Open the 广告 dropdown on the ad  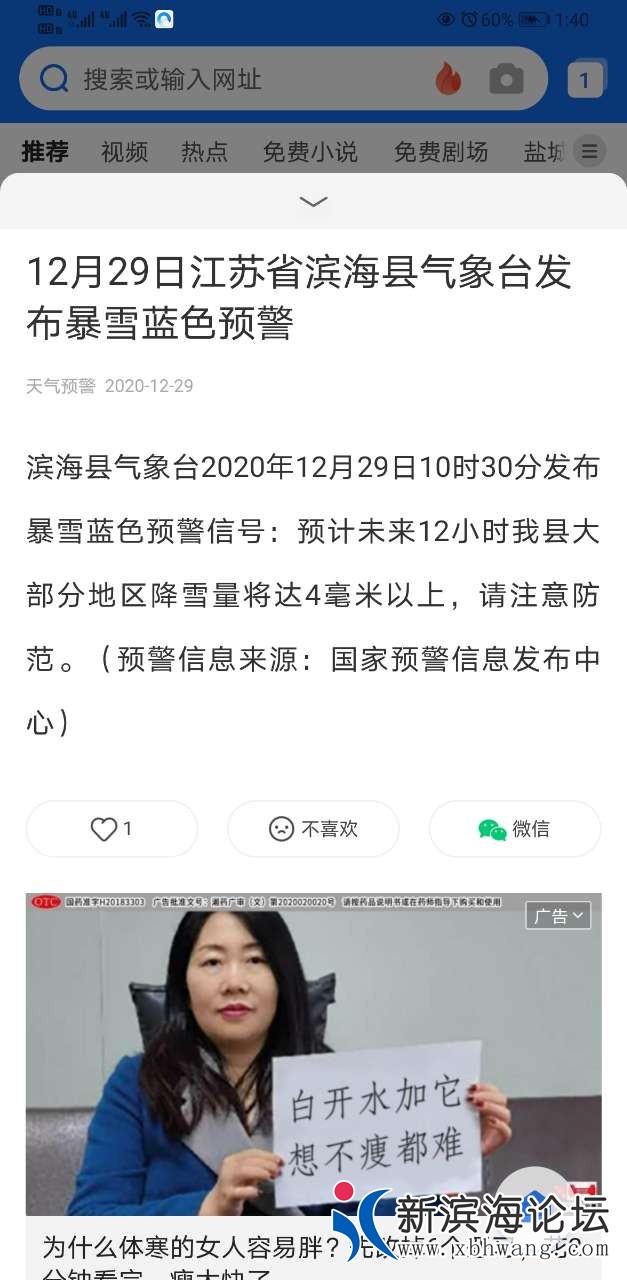point(558,915)
